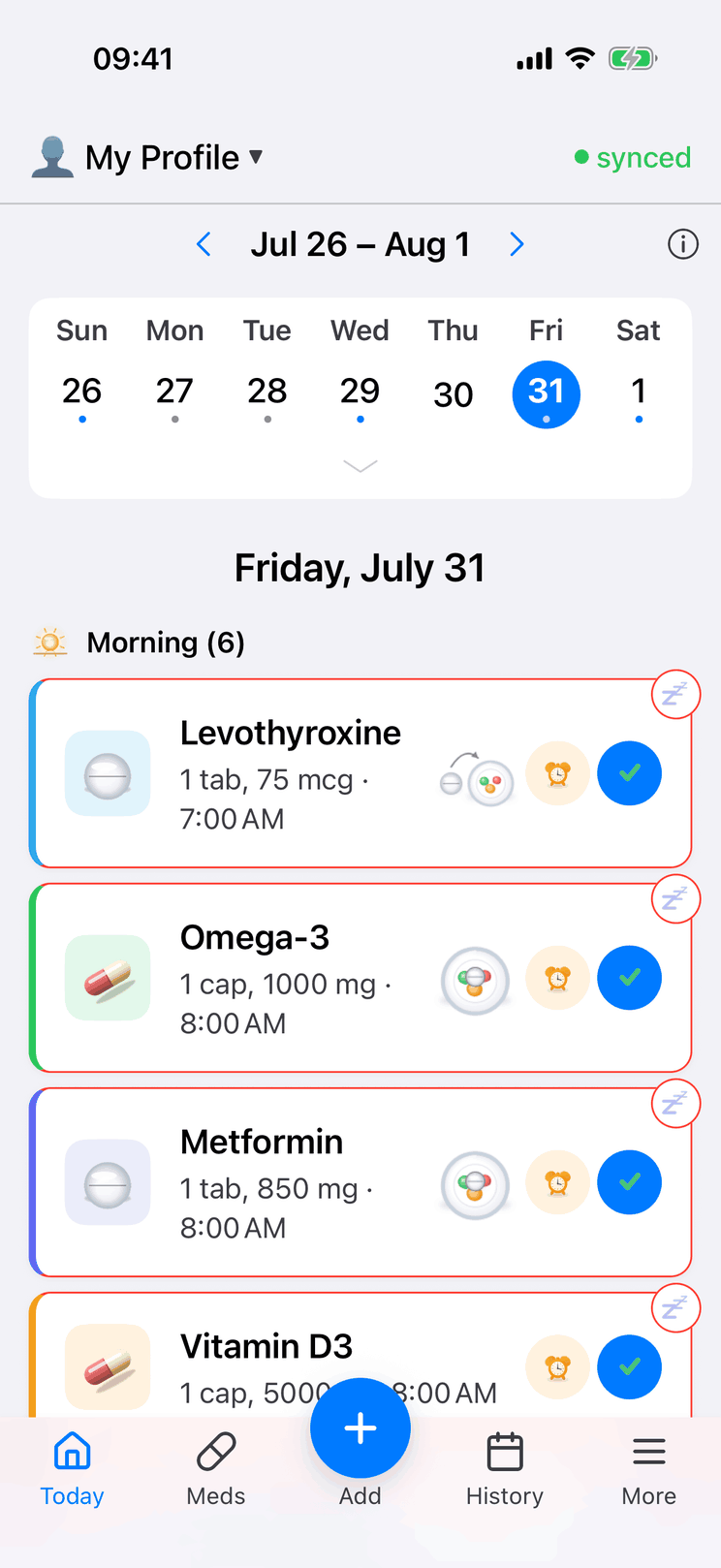Switch to the History tab
721x1568 pixels.
pos(505,1469)
